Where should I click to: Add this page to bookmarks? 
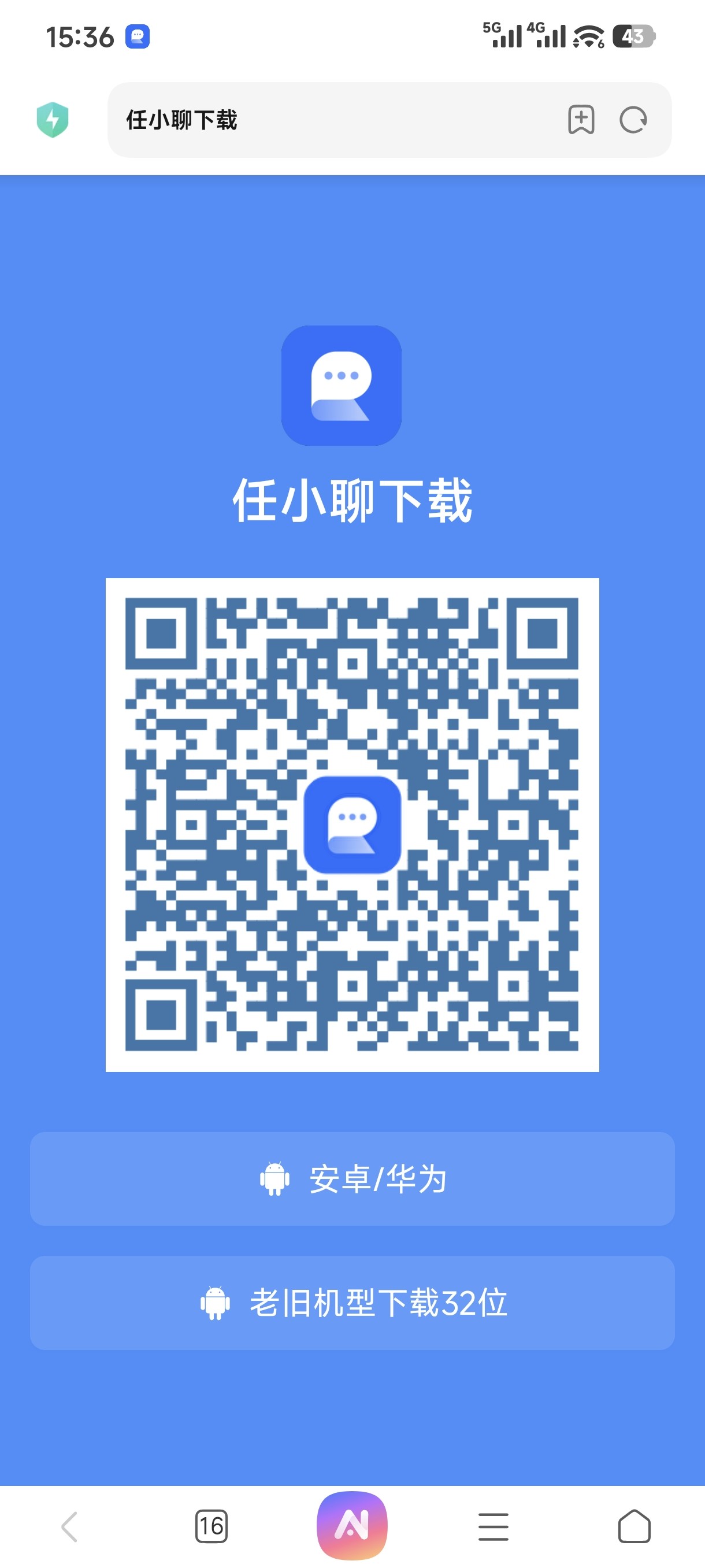[581, 120]
